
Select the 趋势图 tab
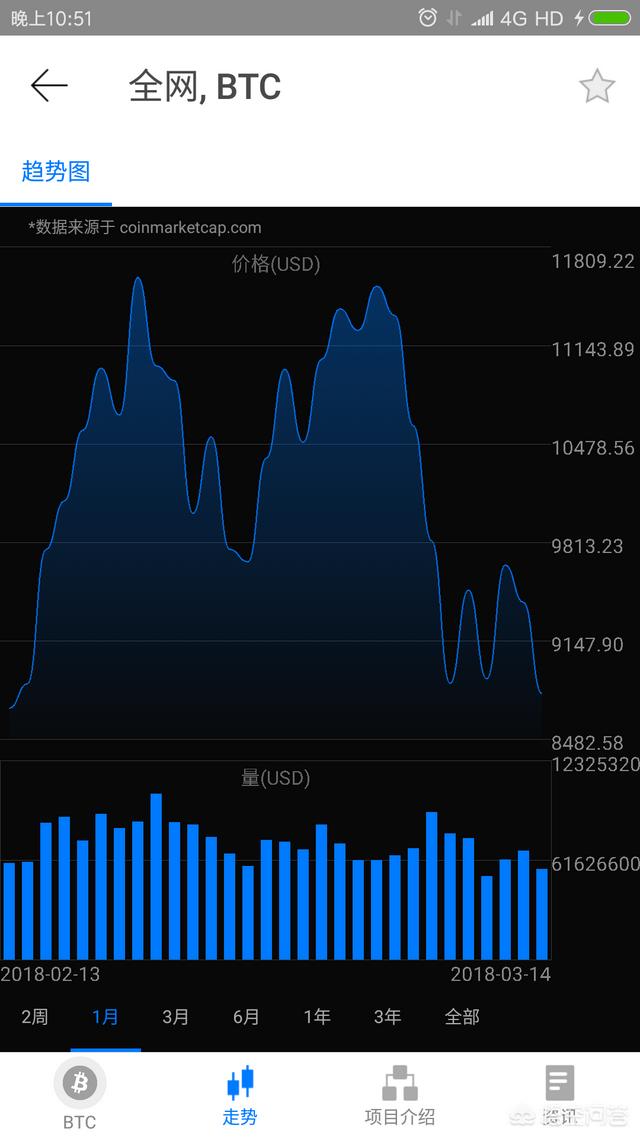[56, 171]
